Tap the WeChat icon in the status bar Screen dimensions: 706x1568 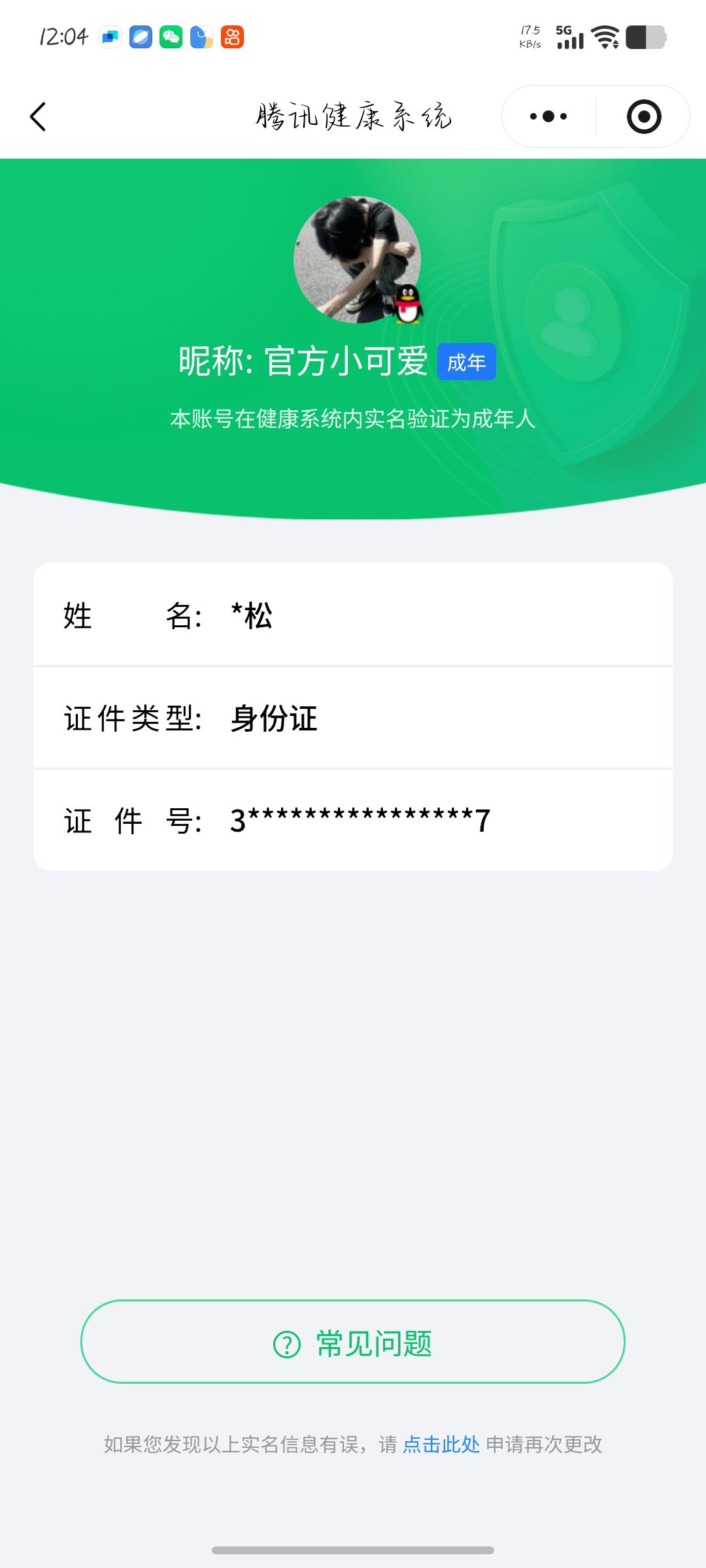pyautogui.click(x=171, y=37)
